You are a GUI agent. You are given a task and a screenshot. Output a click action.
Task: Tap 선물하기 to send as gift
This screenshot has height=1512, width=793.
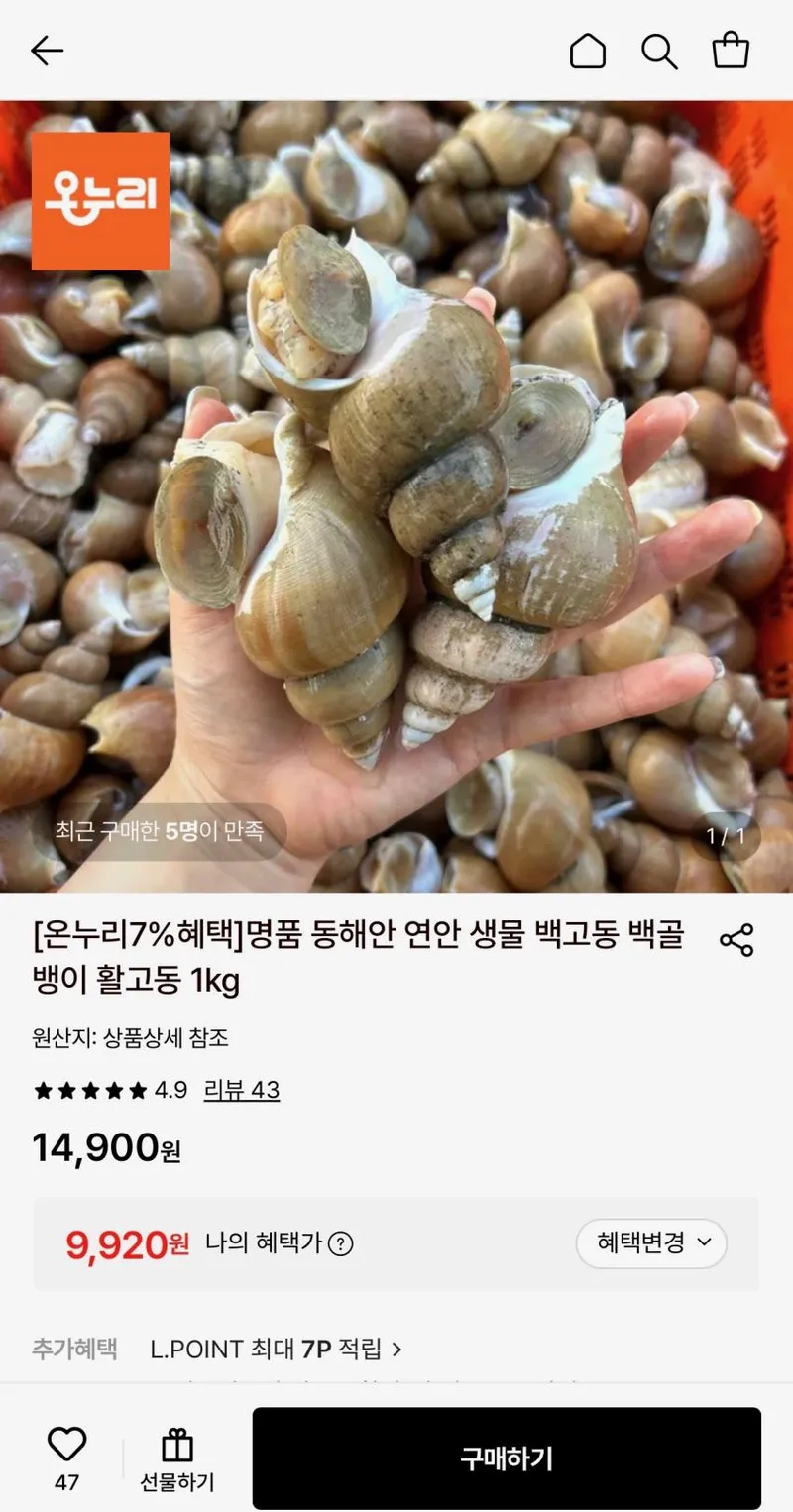(x=177, y=1459)
